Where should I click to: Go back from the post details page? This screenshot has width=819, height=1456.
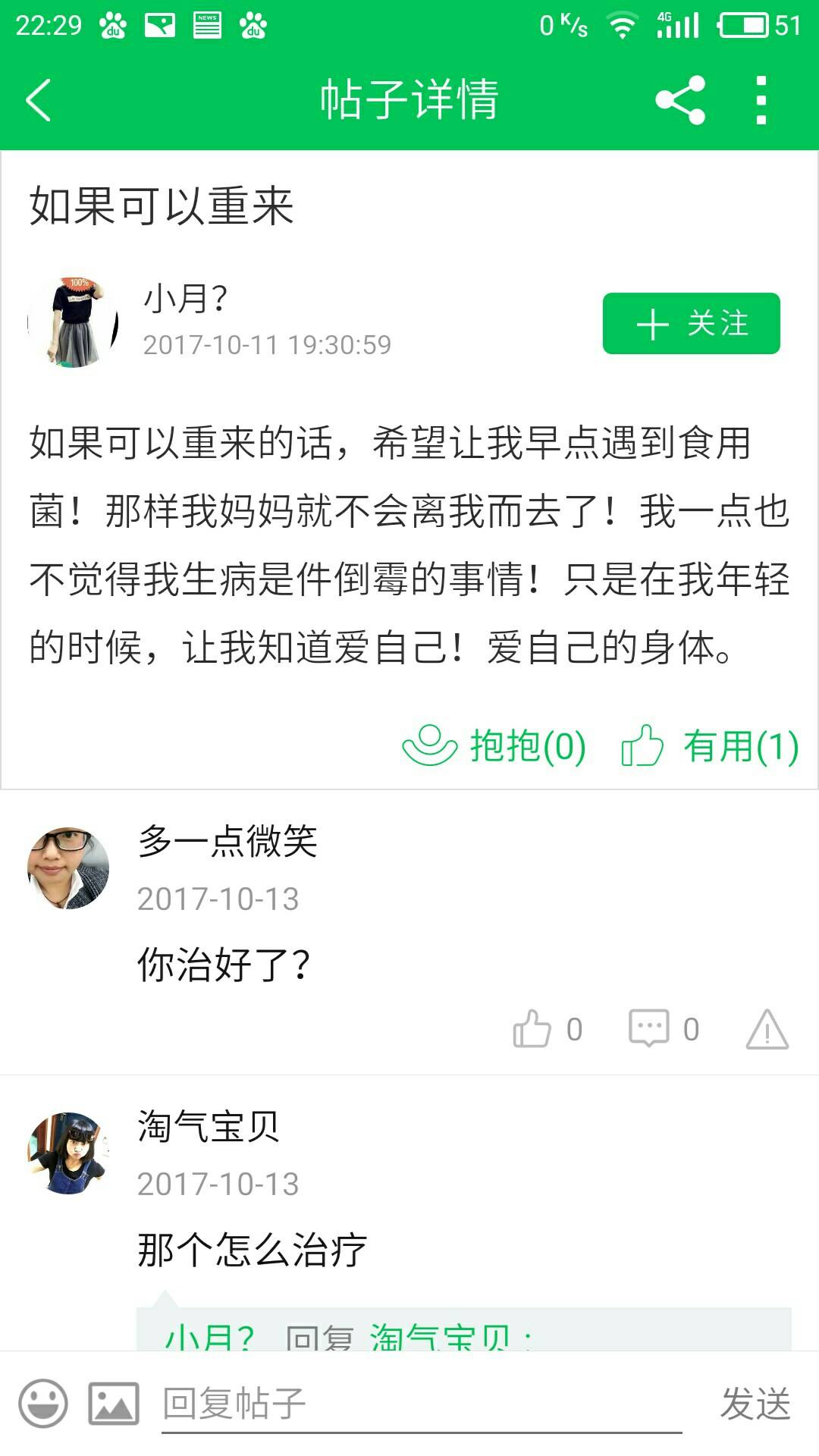(38, 100)
